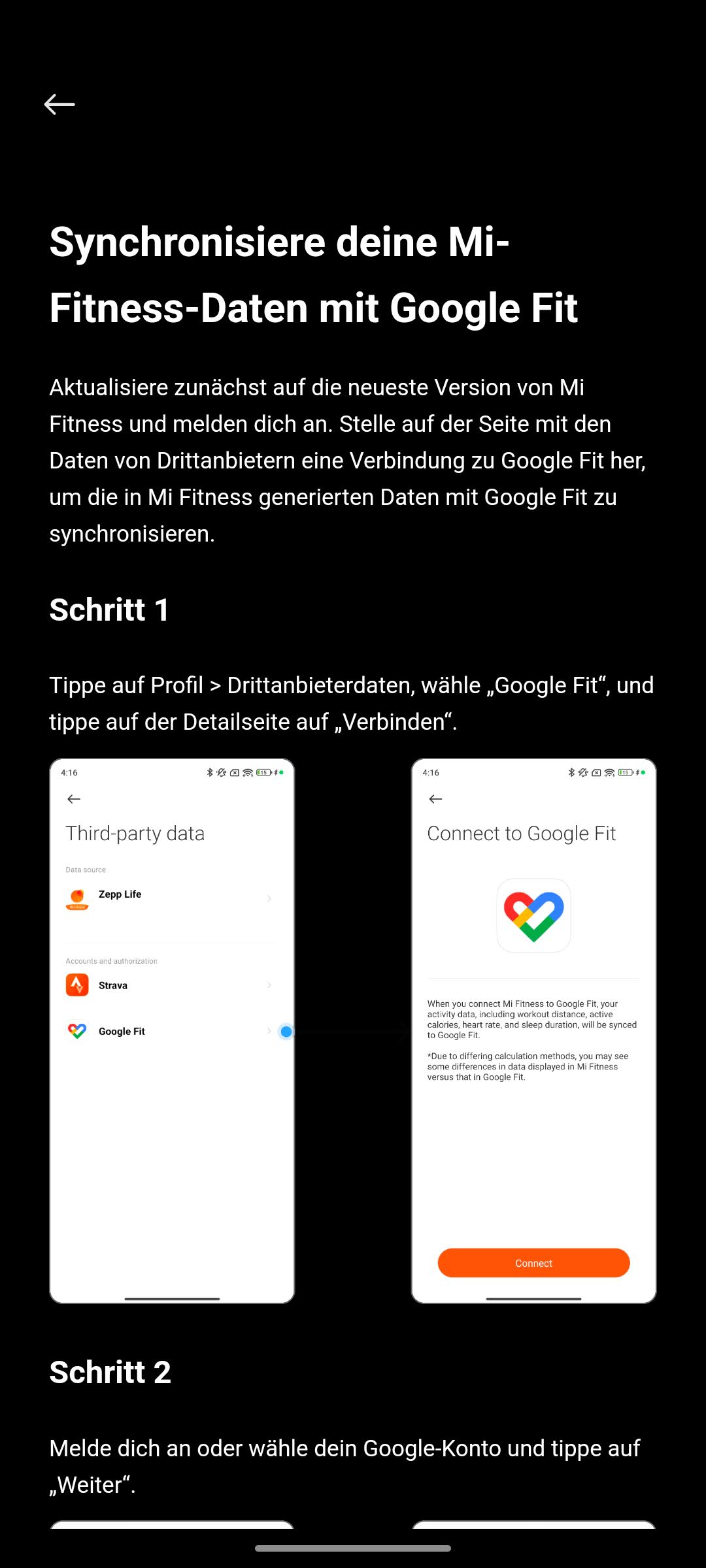Image resolution: width=706 pixels, height=1568 pixels.
Task: Go back using the top arrow
Action: [59, 105]
